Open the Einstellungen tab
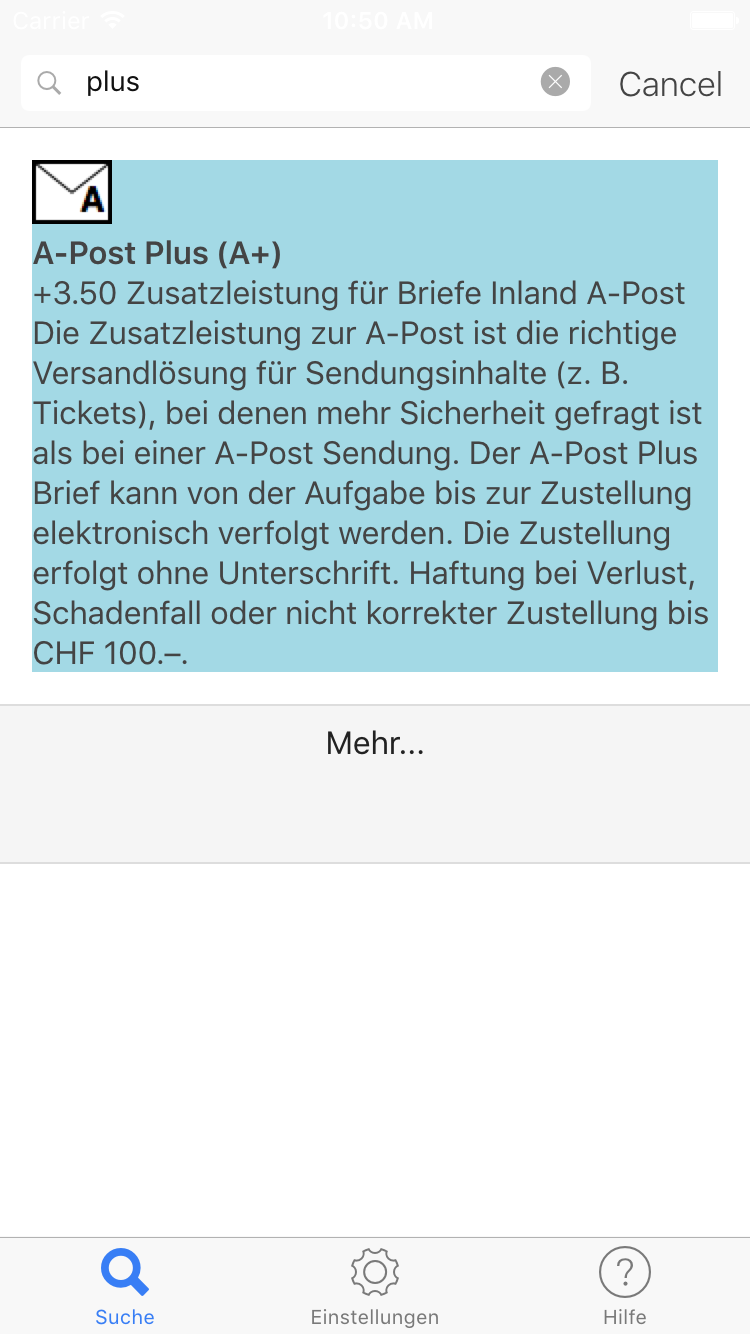750x1334 pixels. tap(375, 1288)
